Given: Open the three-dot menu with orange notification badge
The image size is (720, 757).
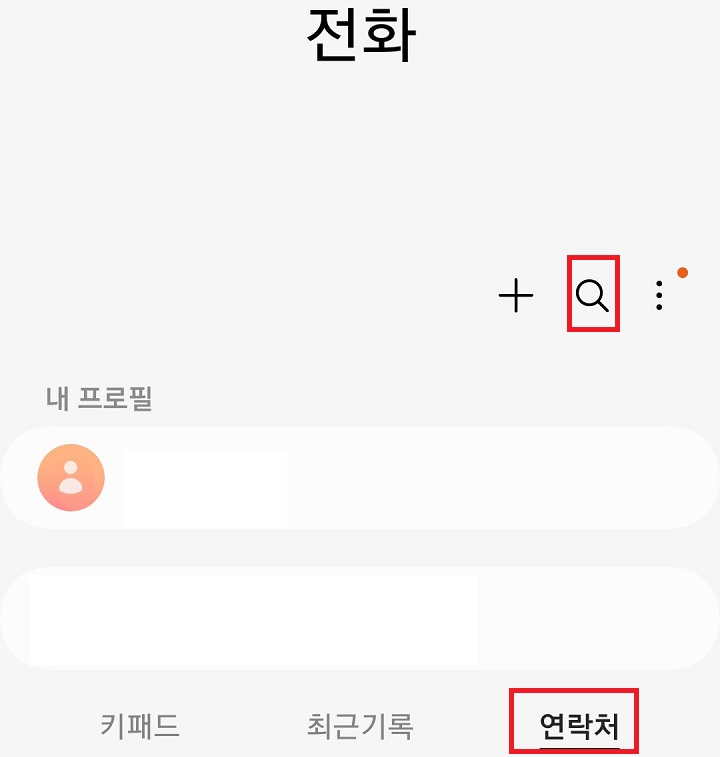Looking at the screenshot, I should 660,295.
